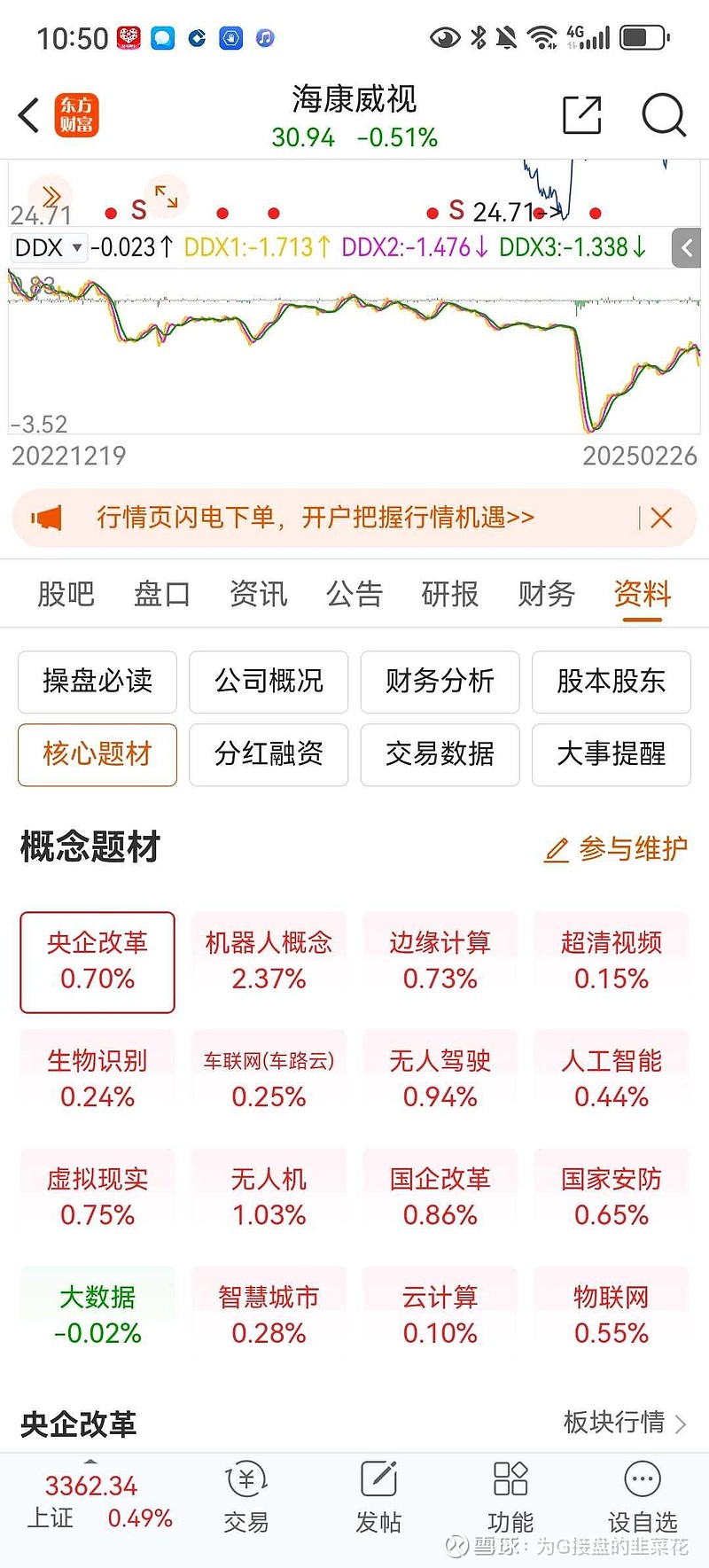This screenshot has width=709, height=1568.
Task: Switch to the 股吧 tab
Action: click(66, 594)
